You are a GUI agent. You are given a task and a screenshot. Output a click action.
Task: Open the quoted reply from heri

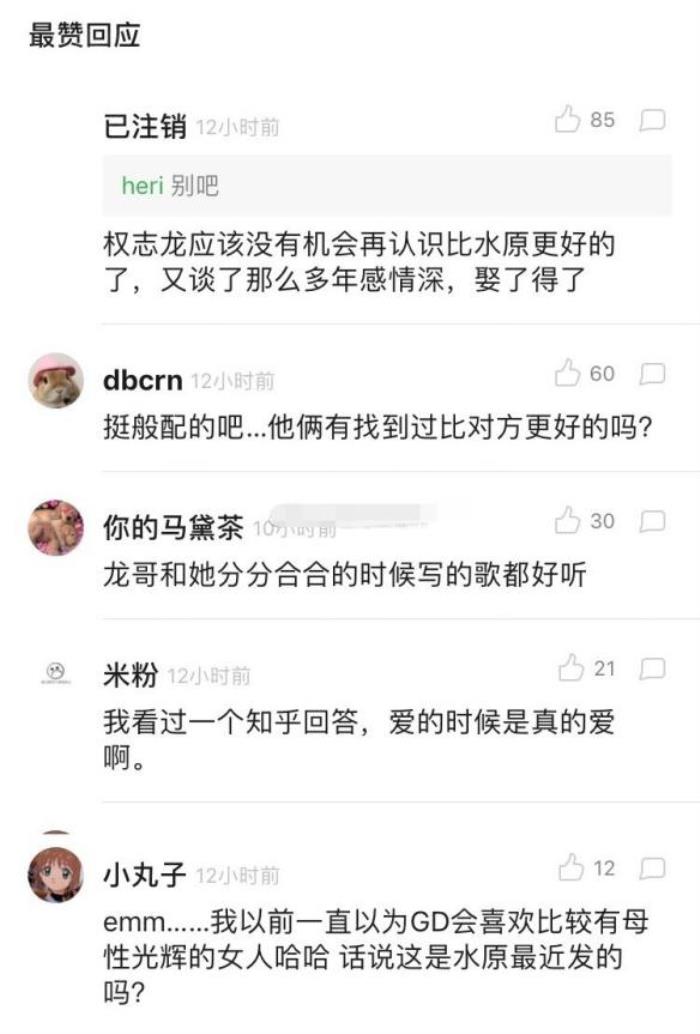coord(386,186)
